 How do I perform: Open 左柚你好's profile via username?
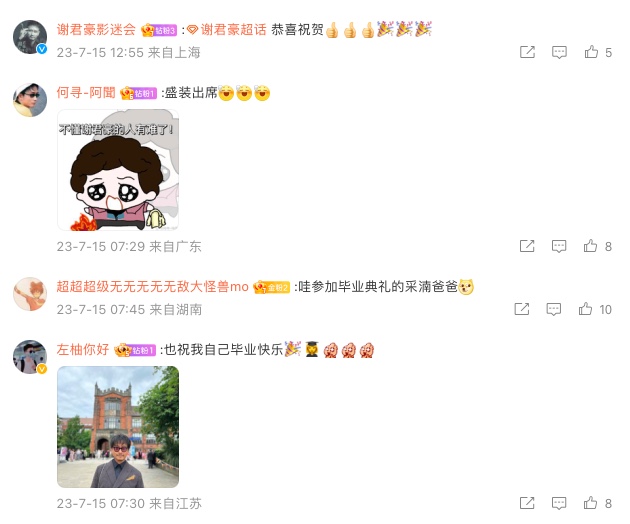83,349
